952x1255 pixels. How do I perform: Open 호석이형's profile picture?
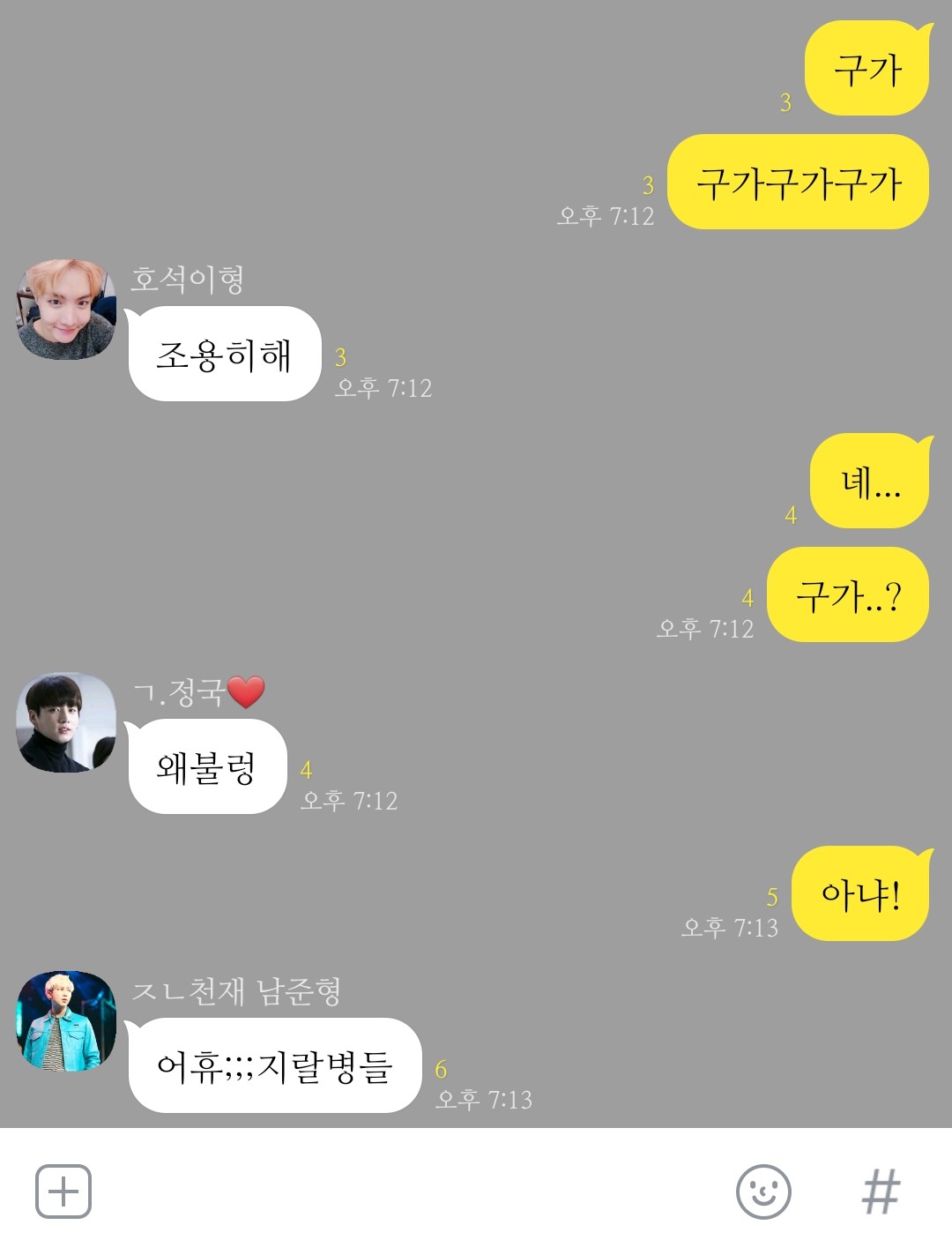click(x=66, y=310)
